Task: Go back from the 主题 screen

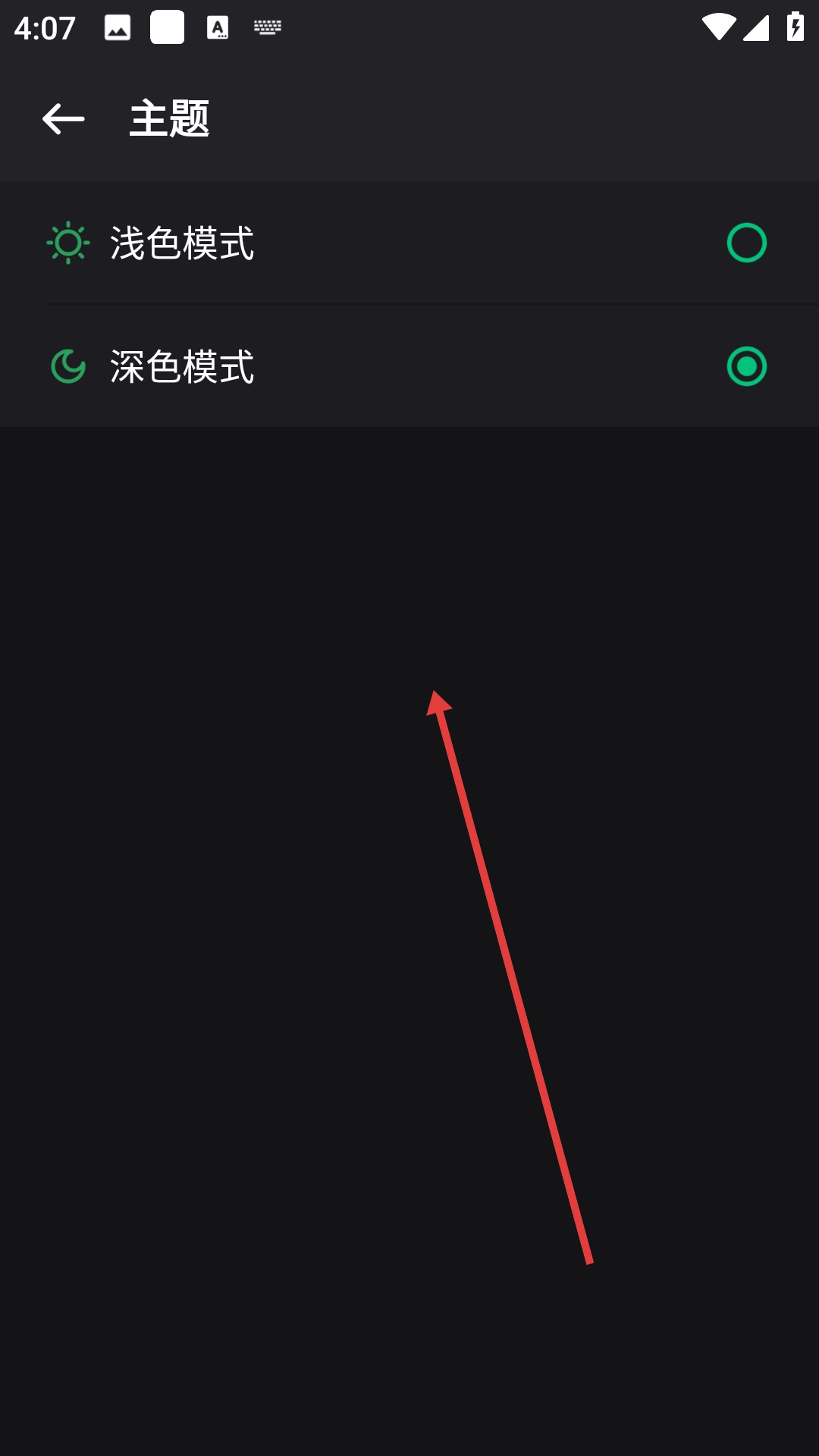Action: (x=63, y=119)
